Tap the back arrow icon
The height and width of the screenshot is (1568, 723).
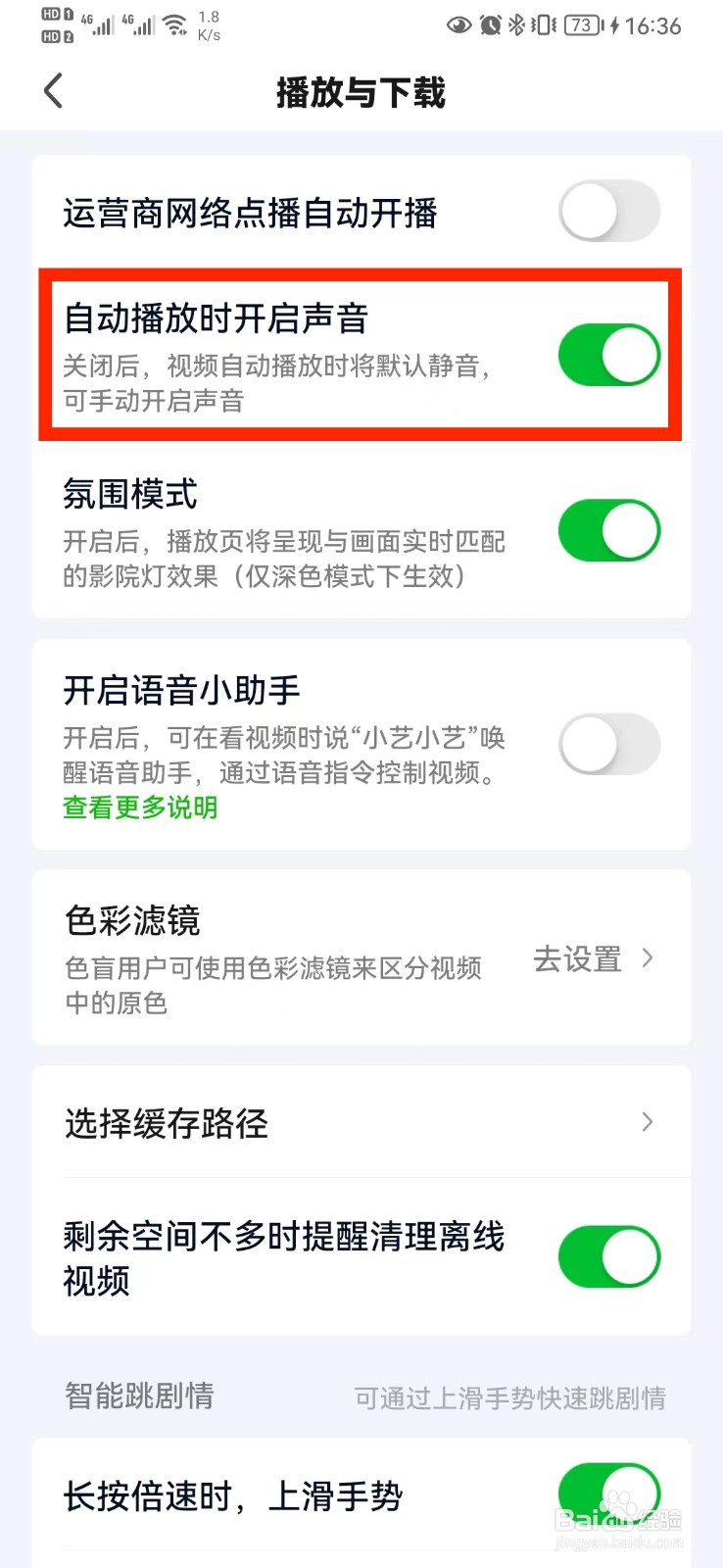(52, 90)
